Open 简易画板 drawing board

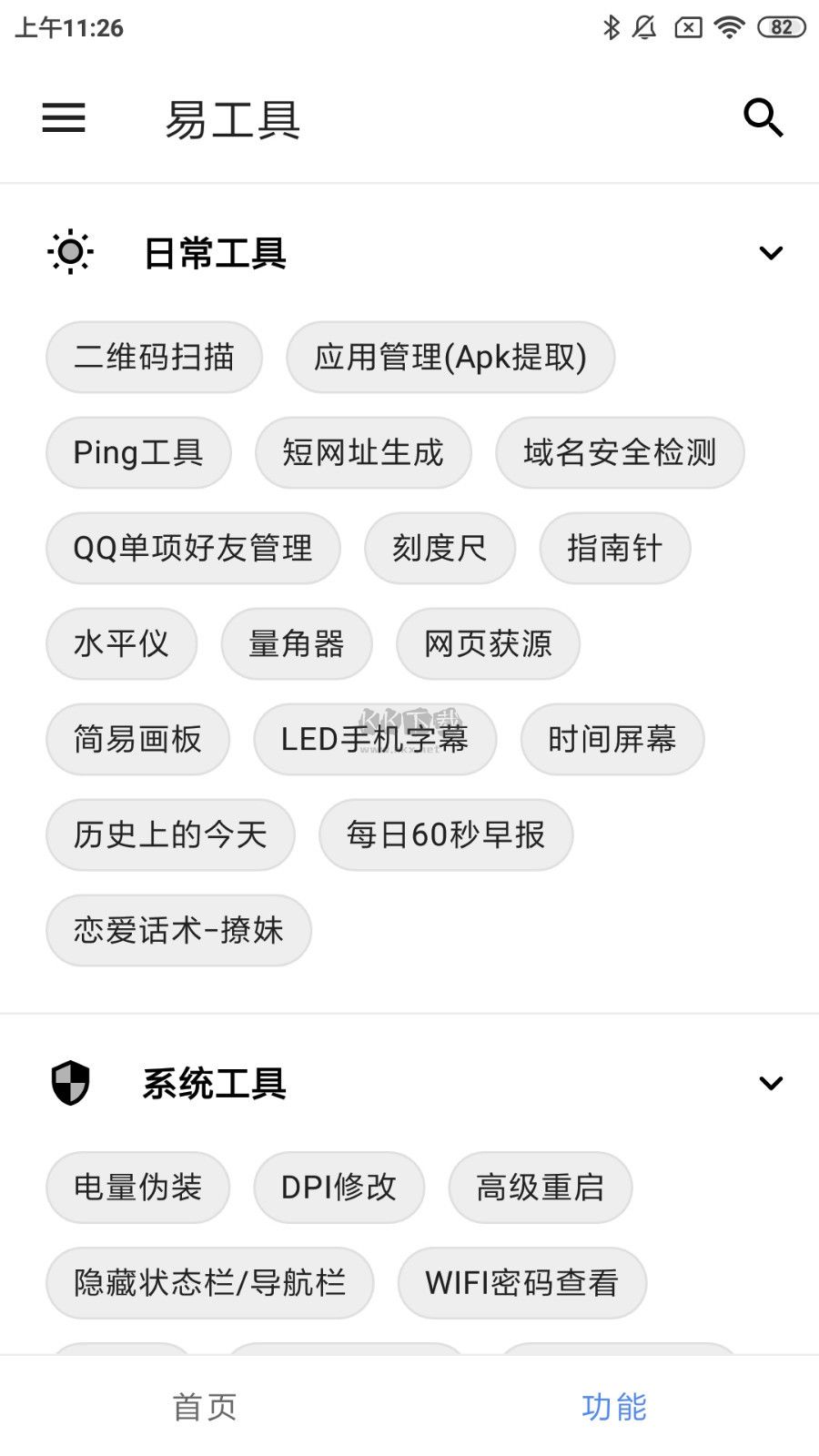[137, 740]
